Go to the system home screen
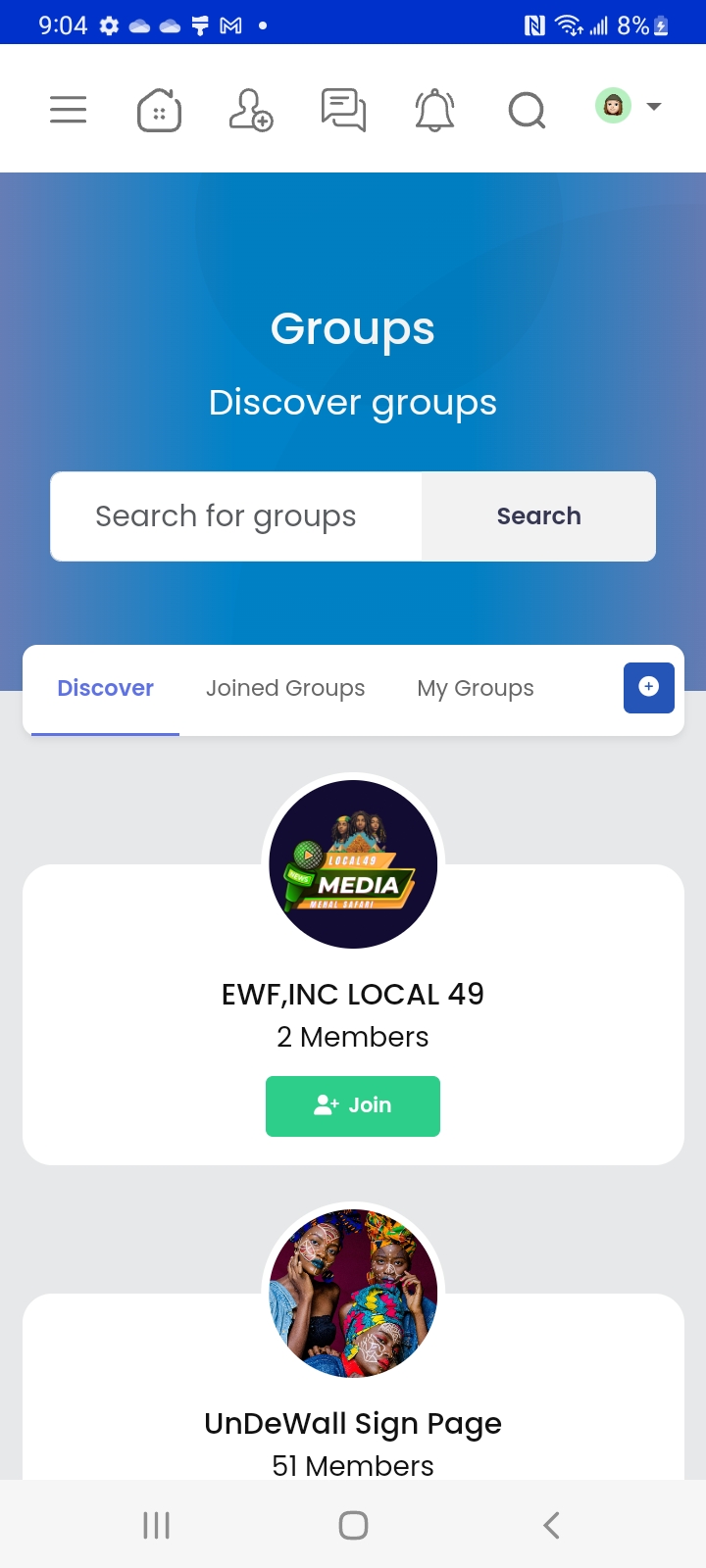Viewport: 706px width, 1568px height. click(x=353, y=1525)
